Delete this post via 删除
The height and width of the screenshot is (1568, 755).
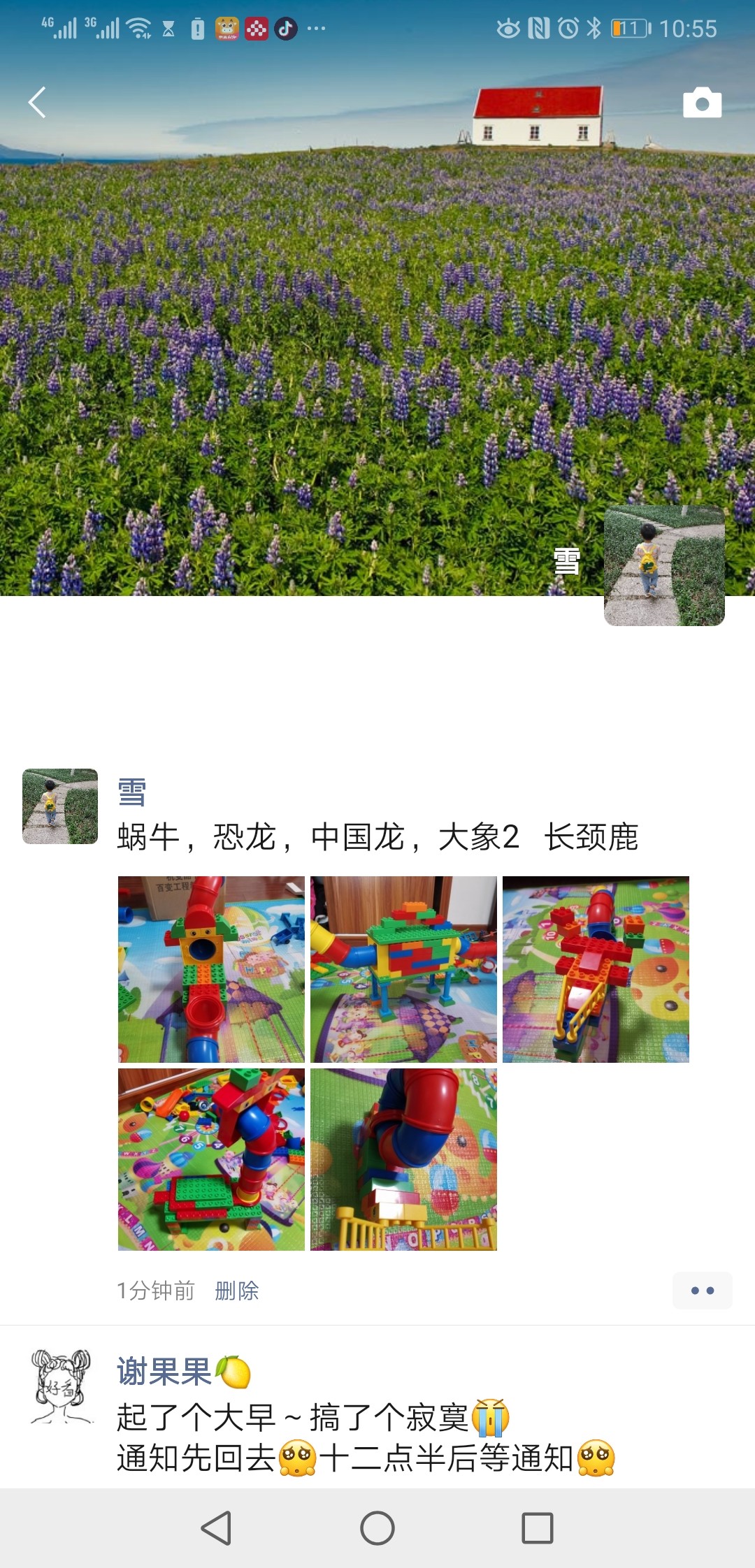(236, 1291)
